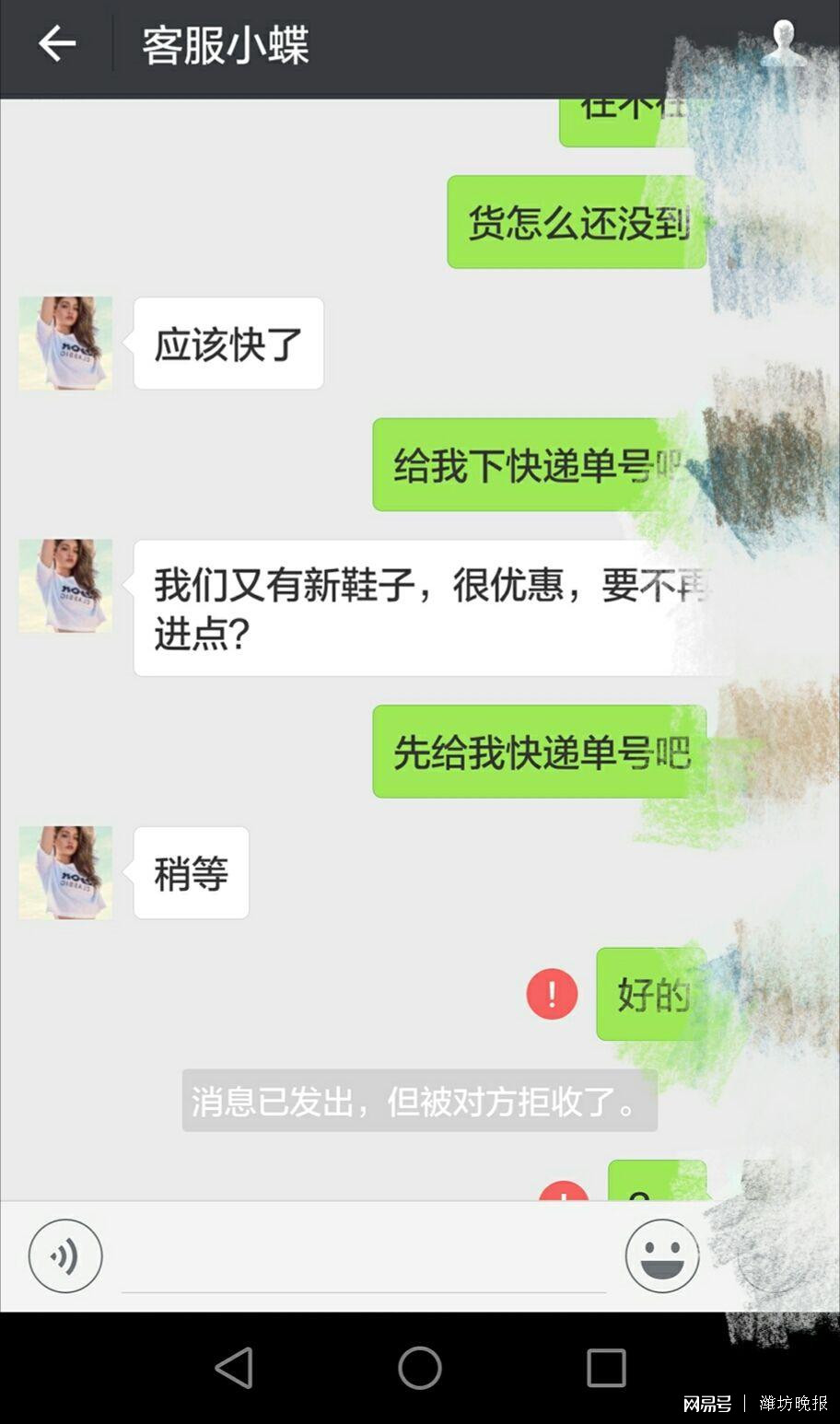Screen dimensions: 840x1424
Task: Tap the Android back triangle button
Action: pyautogui.click(x=235, y=1370)
